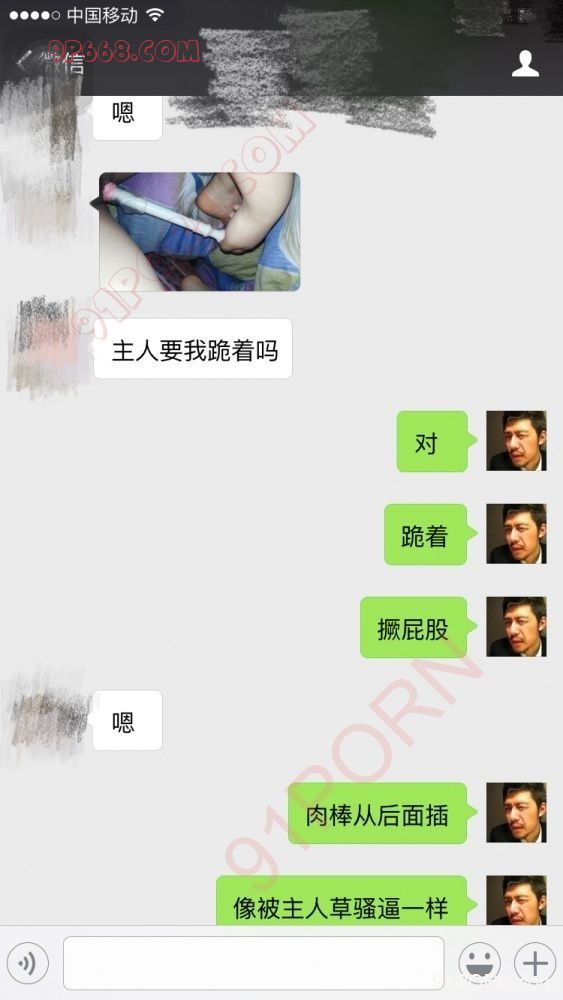Tap the message text field
The image size is (563, 1000).
coord(254,963)
